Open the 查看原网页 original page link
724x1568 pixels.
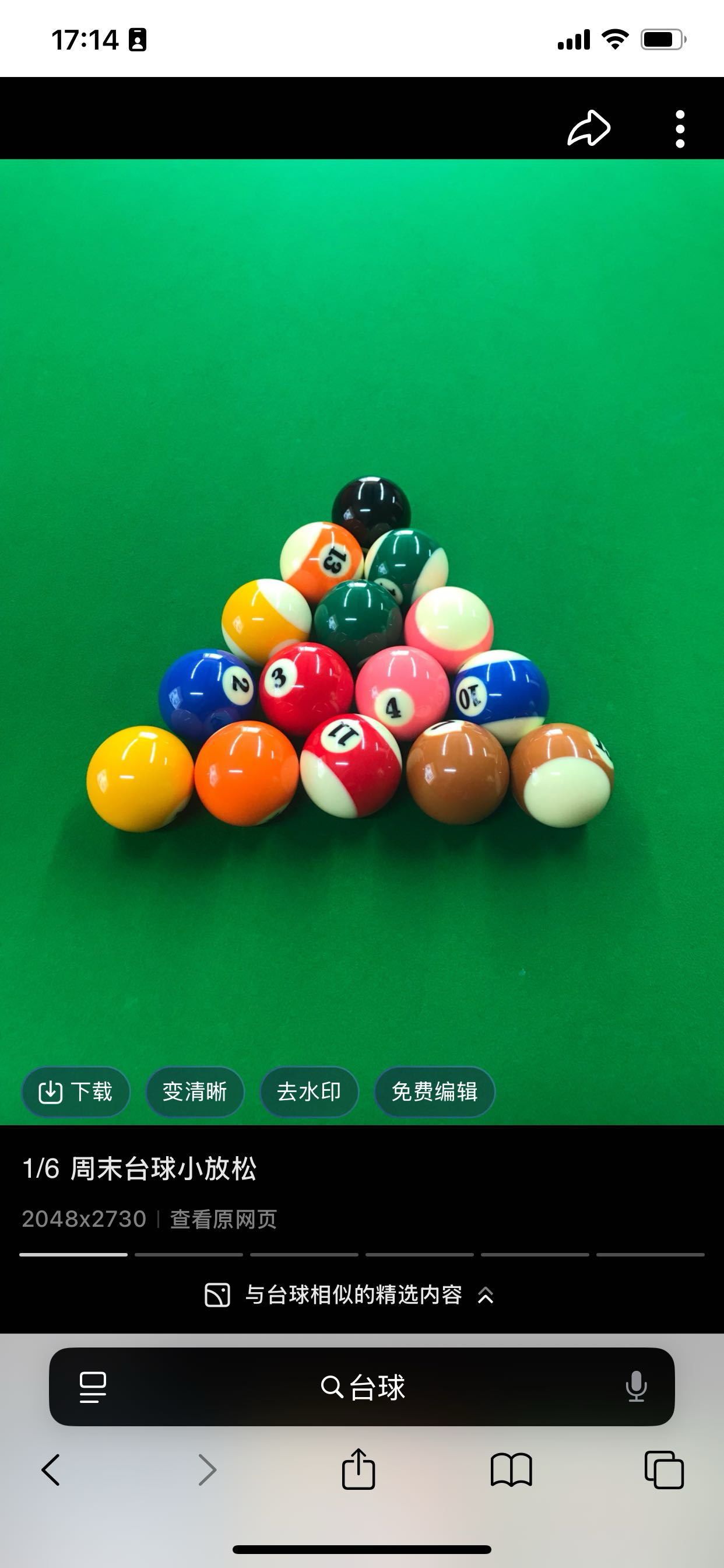click(223, 1219)
